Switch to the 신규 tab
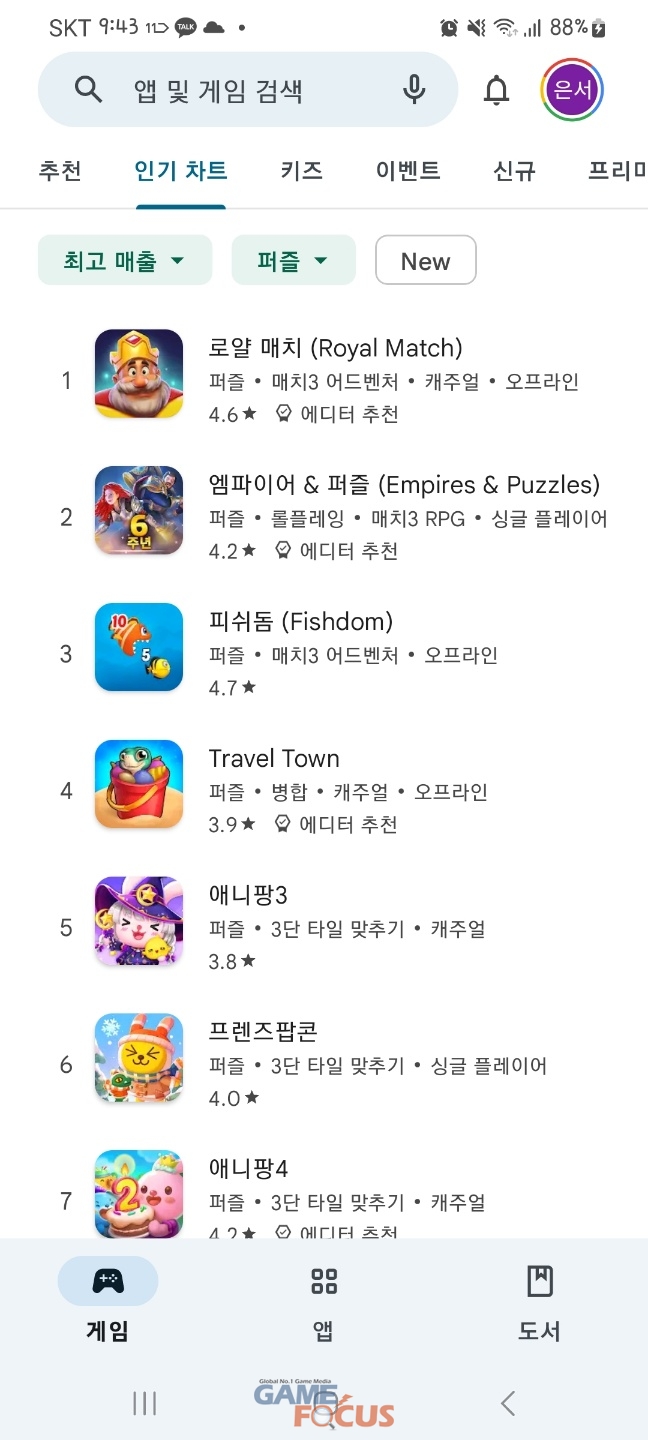Viewport: 648px width, 1440px height. 514,171
